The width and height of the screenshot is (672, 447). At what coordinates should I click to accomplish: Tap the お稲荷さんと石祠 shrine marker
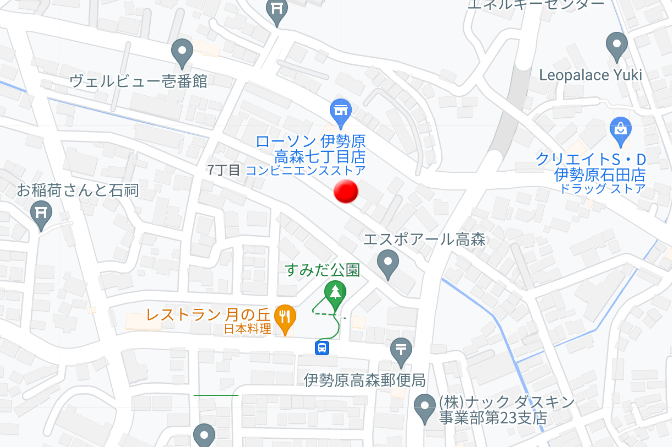pyautogui.click(x=41, y=214)
